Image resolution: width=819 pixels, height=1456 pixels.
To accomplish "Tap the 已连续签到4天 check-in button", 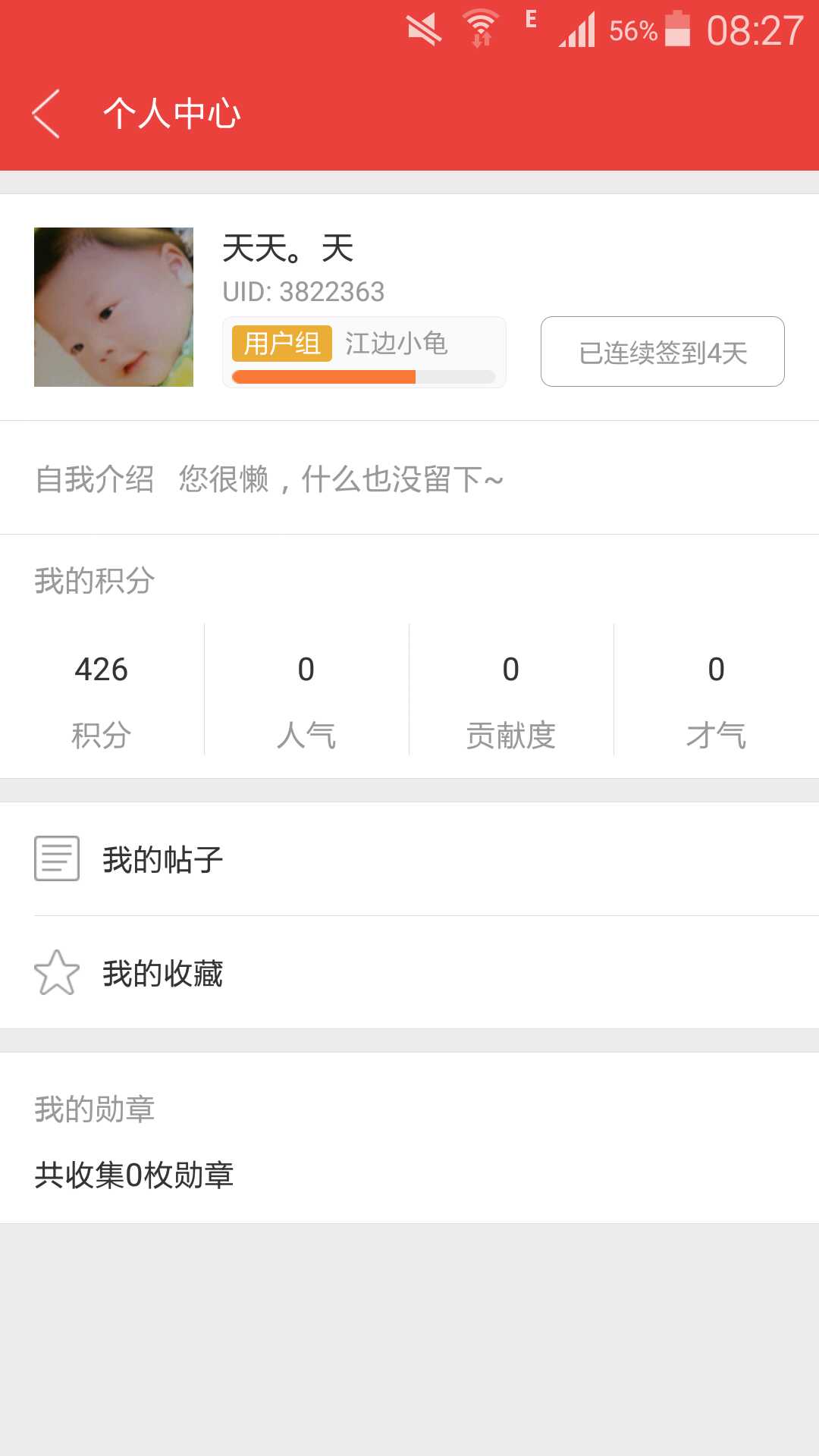I will click(x=662, y=352).
